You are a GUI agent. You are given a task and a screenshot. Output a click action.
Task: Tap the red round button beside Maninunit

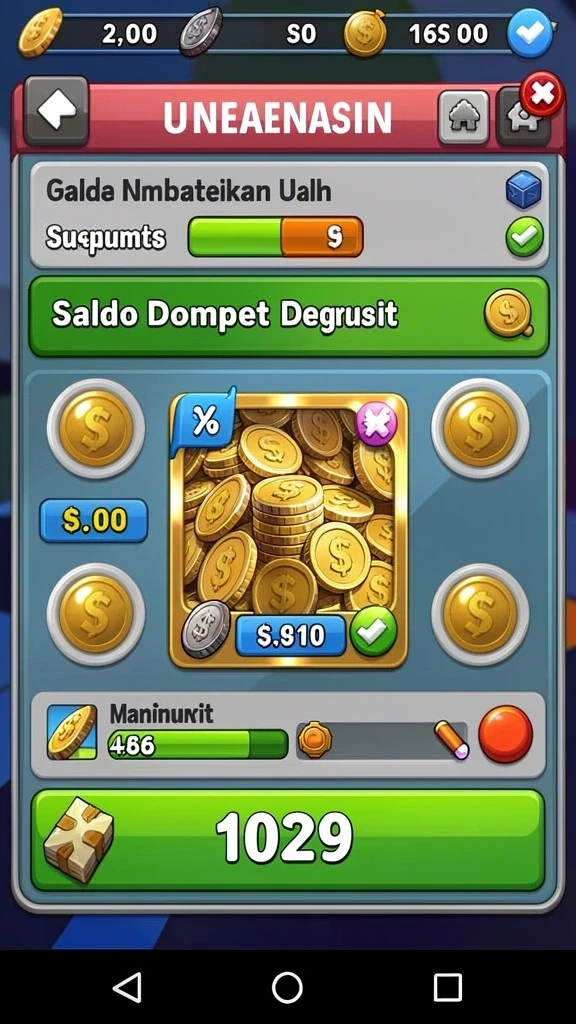tap(505, 734)
